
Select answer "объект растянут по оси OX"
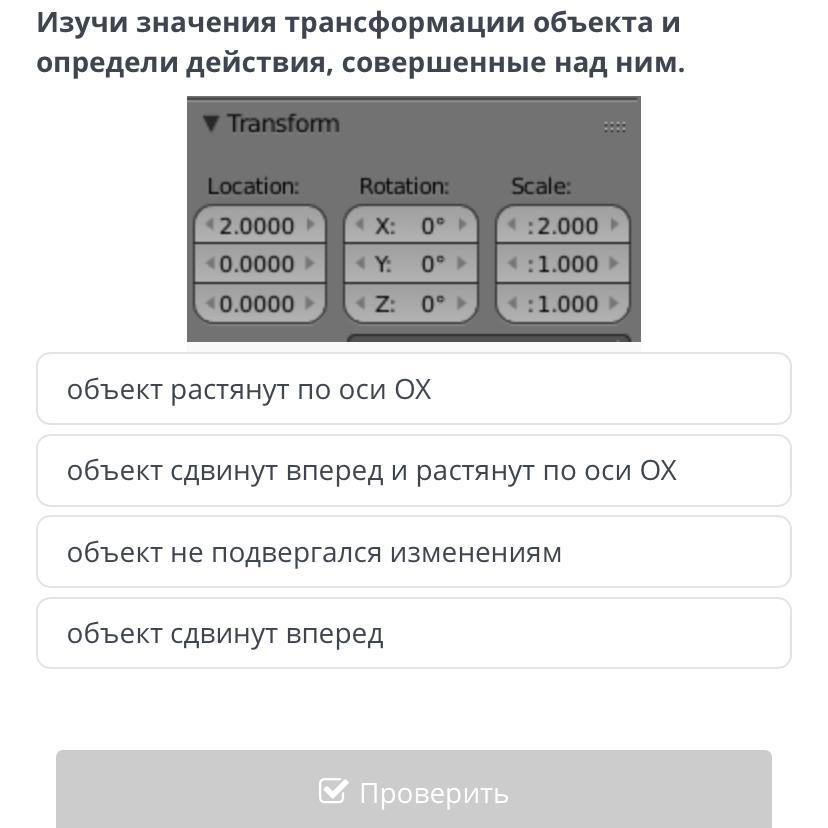[x=413, y=389]
